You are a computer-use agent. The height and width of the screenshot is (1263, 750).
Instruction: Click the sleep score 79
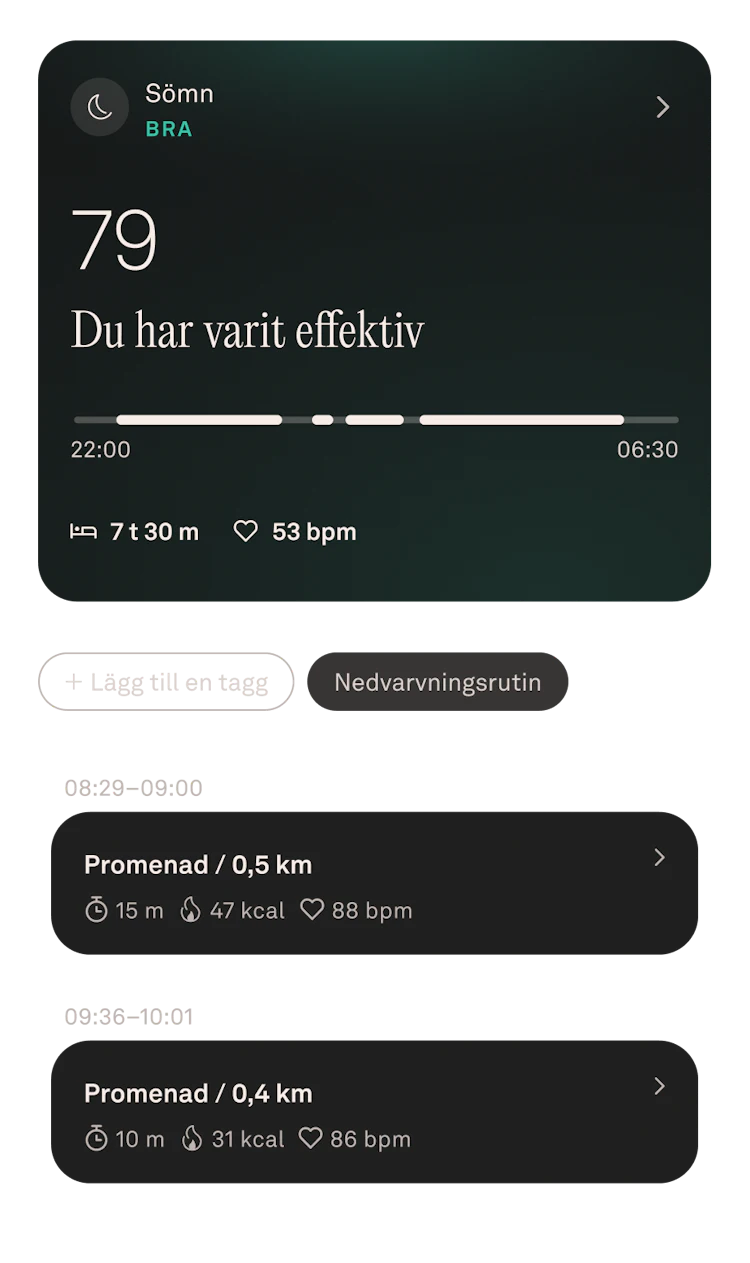pyautogui.click(x=113, y=239)
